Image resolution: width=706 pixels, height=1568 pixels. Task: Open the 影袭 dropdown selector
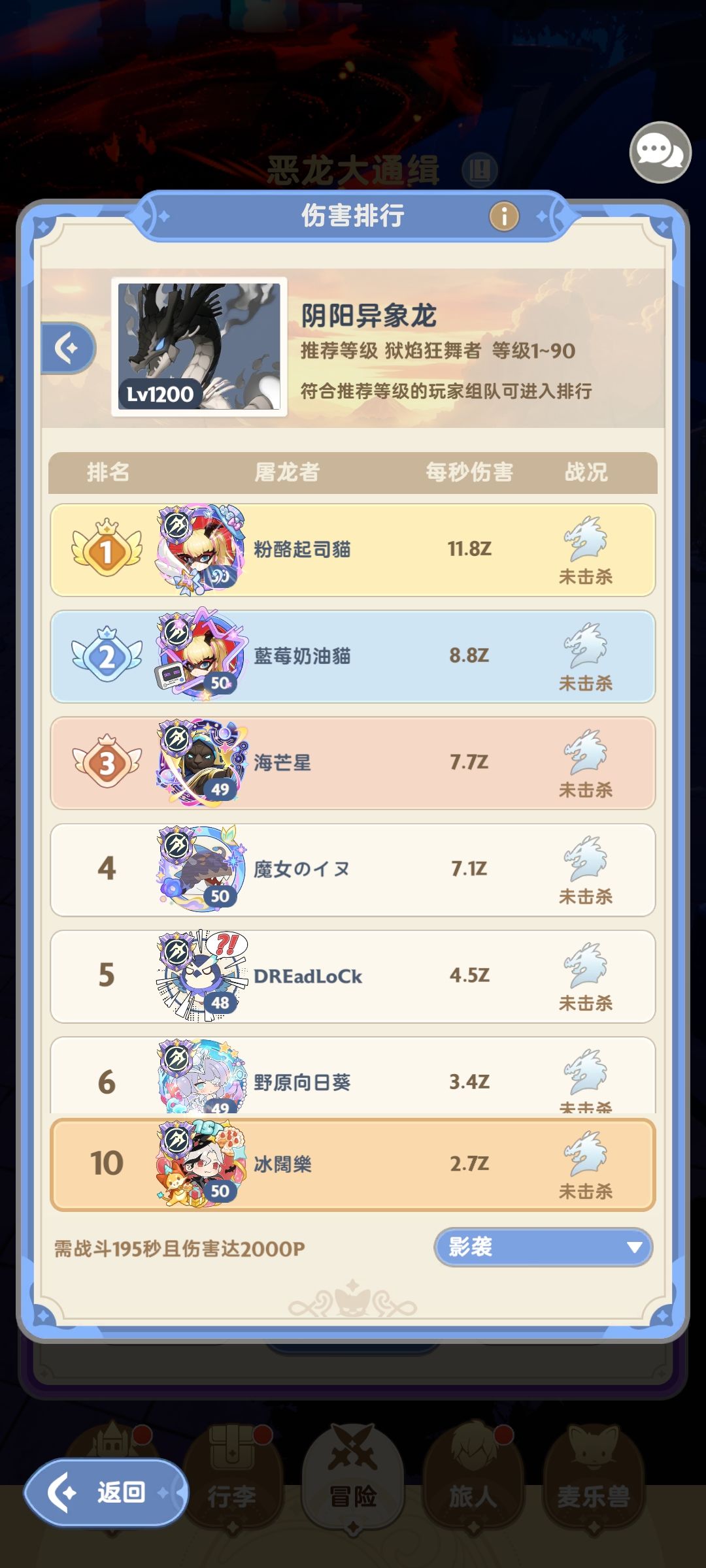[543, 1247]
